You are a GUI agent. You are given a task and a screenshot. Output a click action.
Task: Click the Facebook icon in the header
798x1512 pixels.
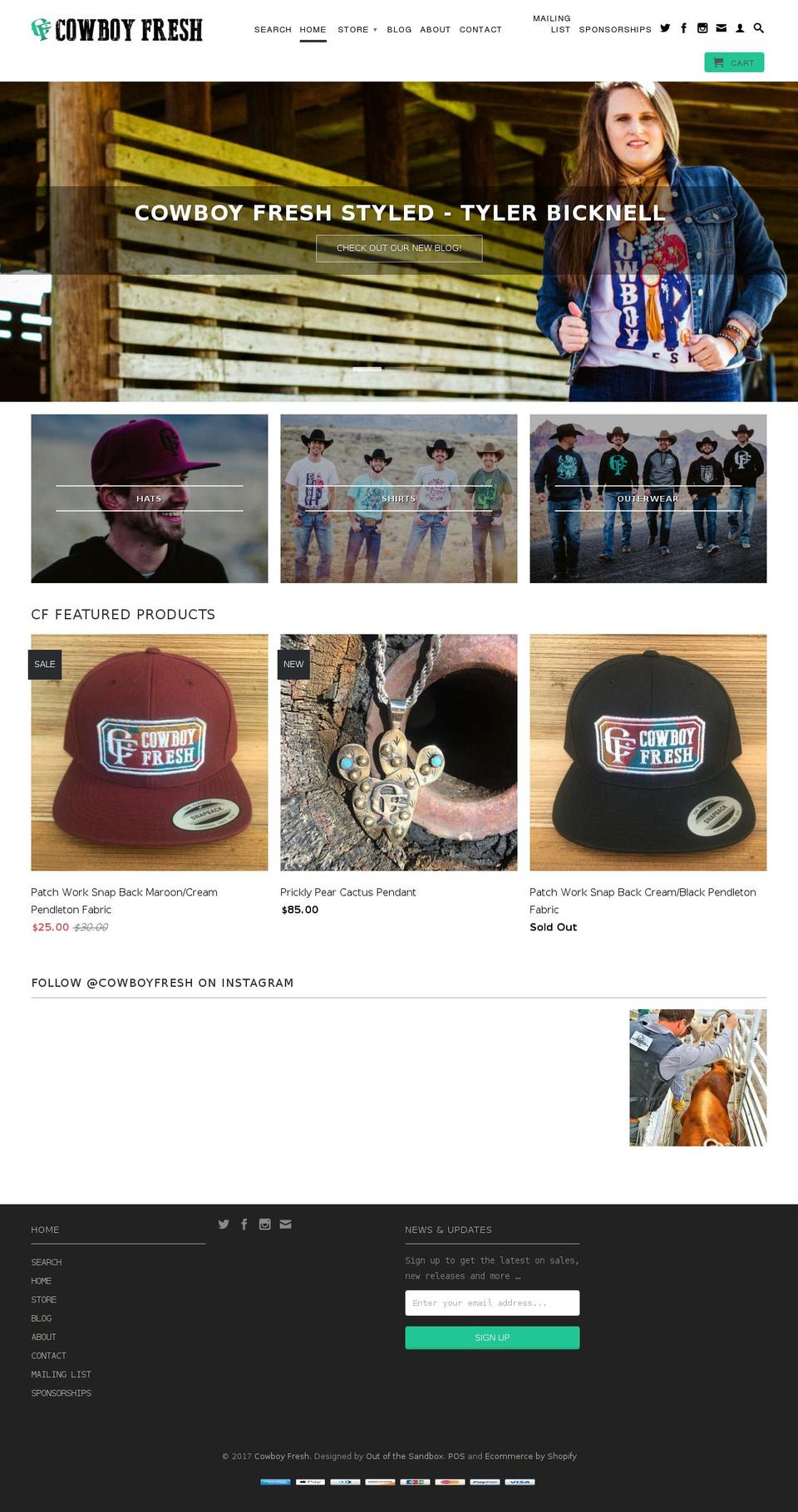683,27
